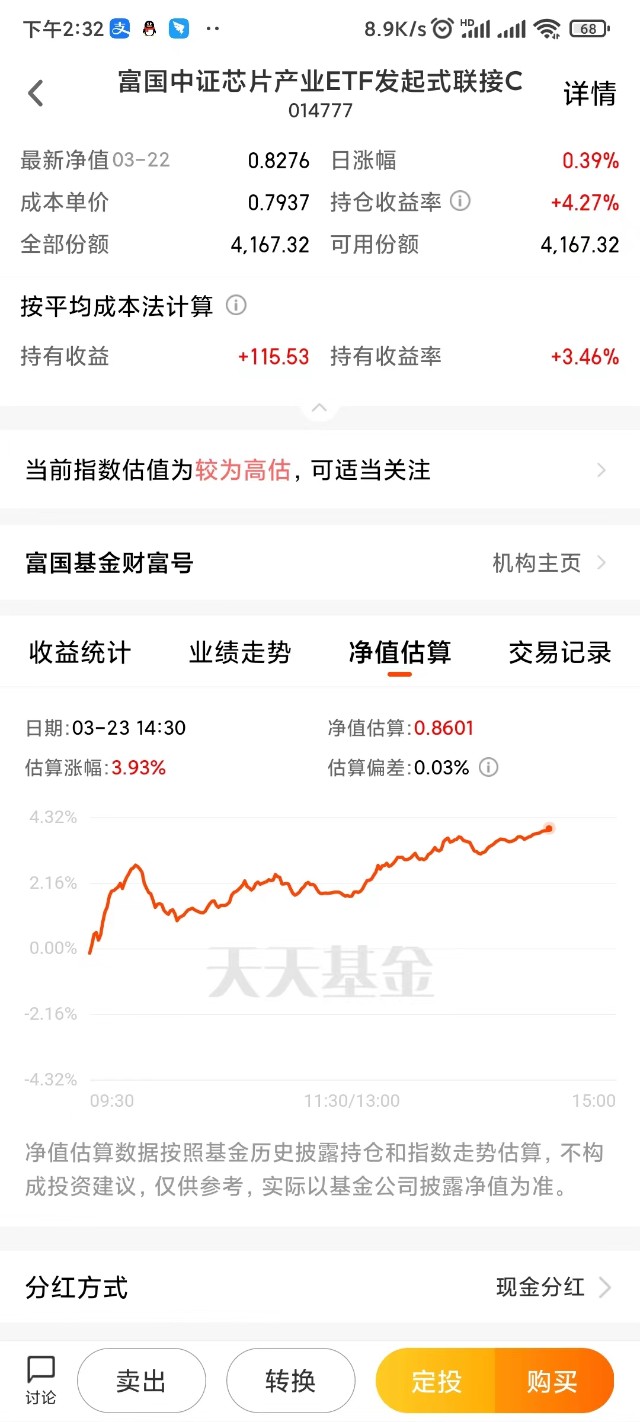The width and height of the screenshot is (640, 1422).
Task: Tap 卖出 to sell the fund
Action: click(141, 1381)
